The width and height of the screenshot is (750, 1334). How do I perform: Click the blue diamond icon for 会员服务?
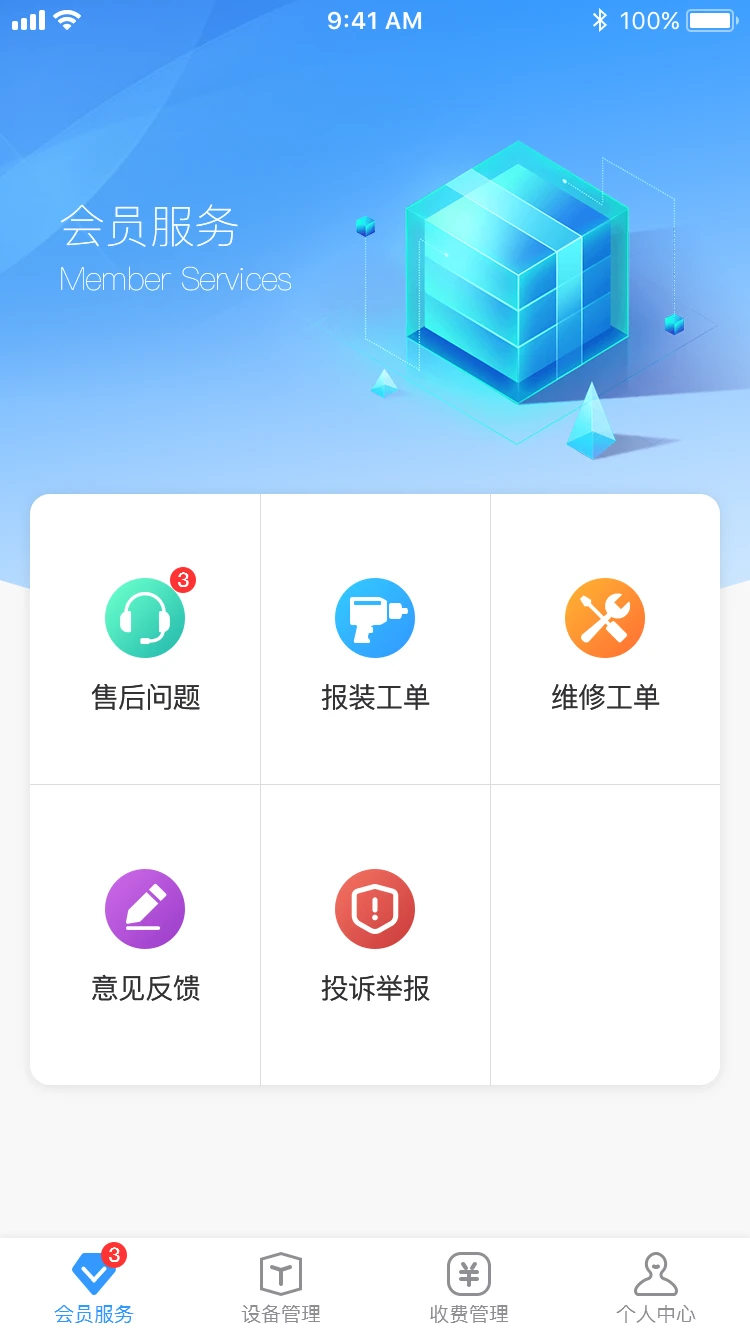[93, 1272]
